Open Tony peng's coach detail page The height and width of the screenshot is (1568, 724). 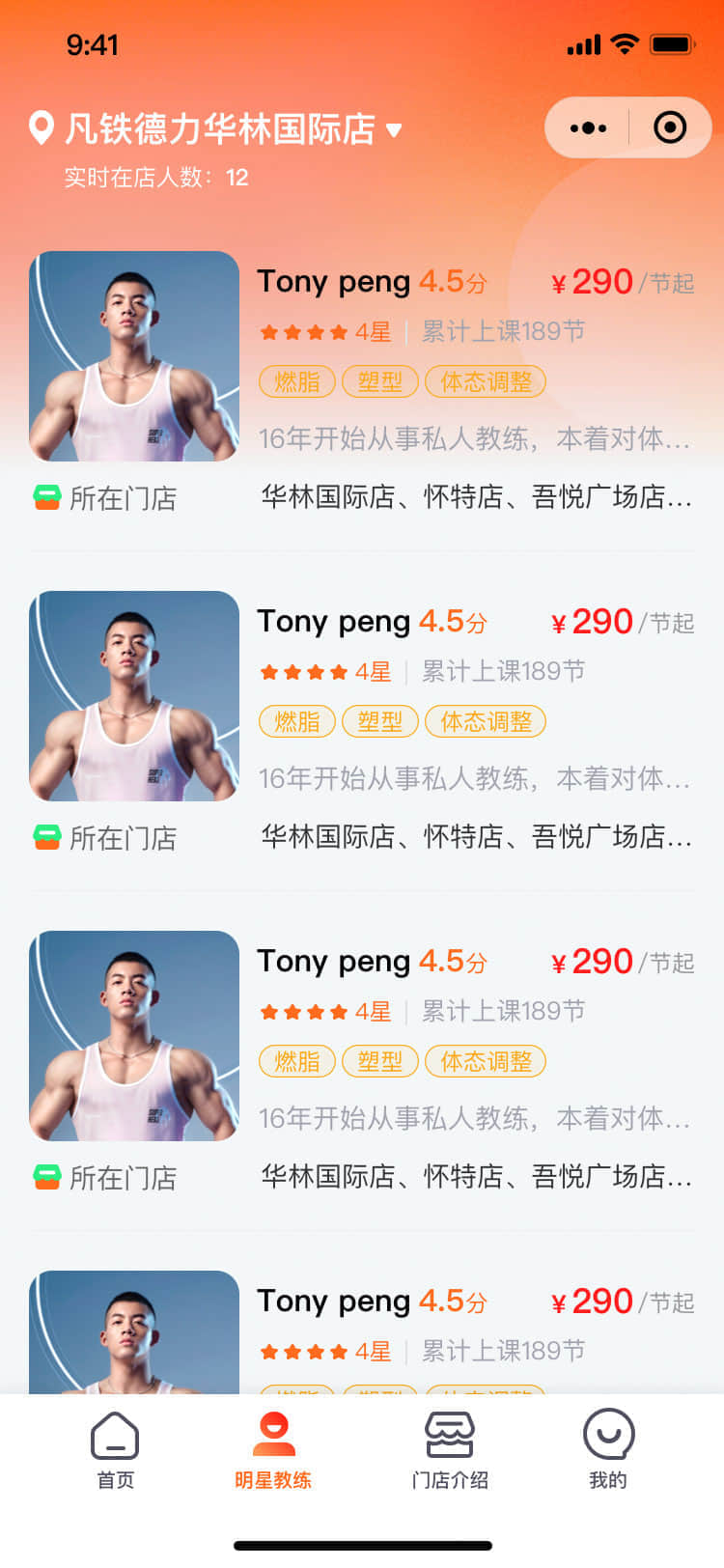335,281
